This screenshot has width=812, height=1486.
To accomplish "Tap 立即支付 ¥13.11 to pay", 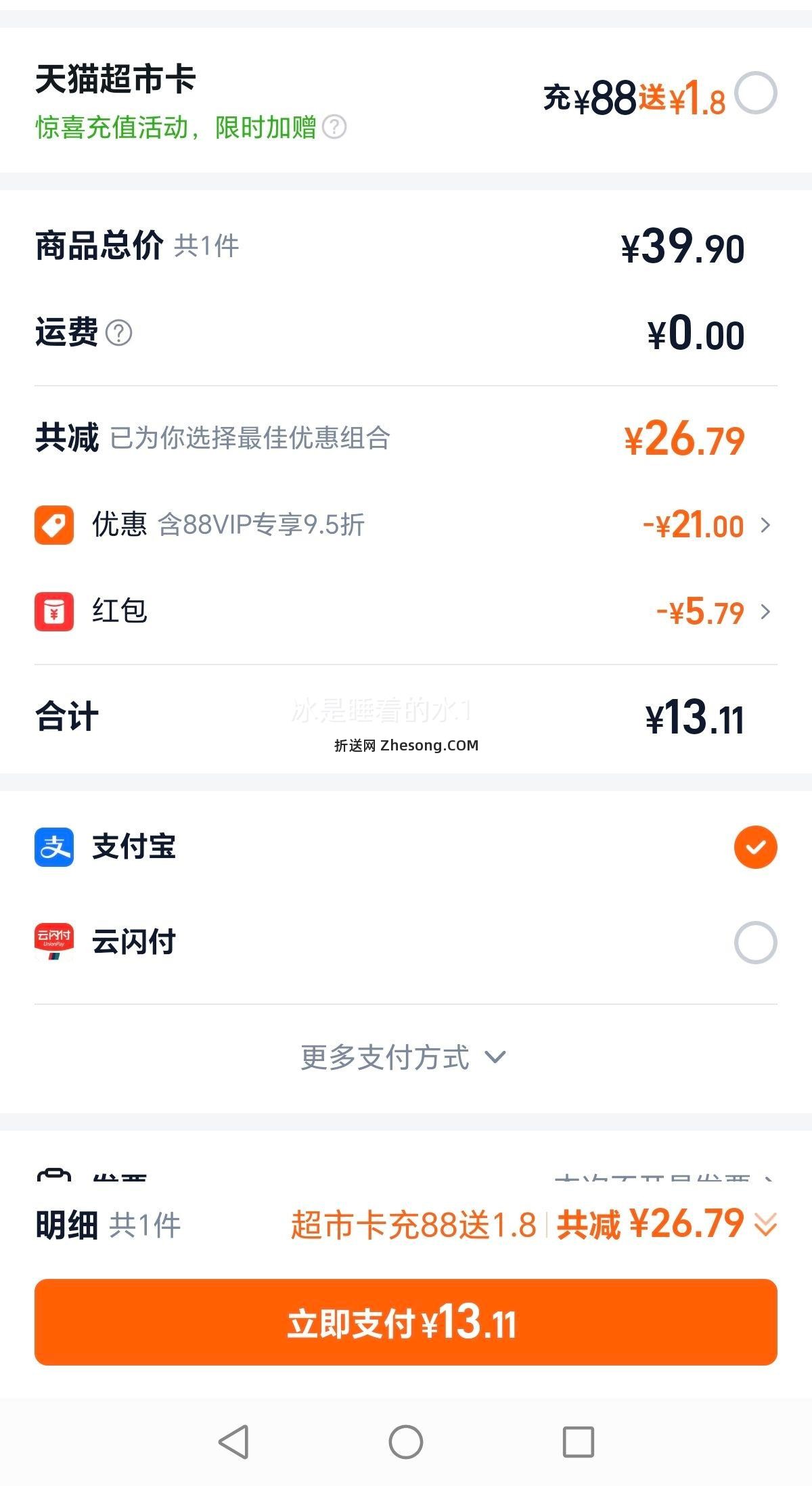I will [x=406, y=1322].
